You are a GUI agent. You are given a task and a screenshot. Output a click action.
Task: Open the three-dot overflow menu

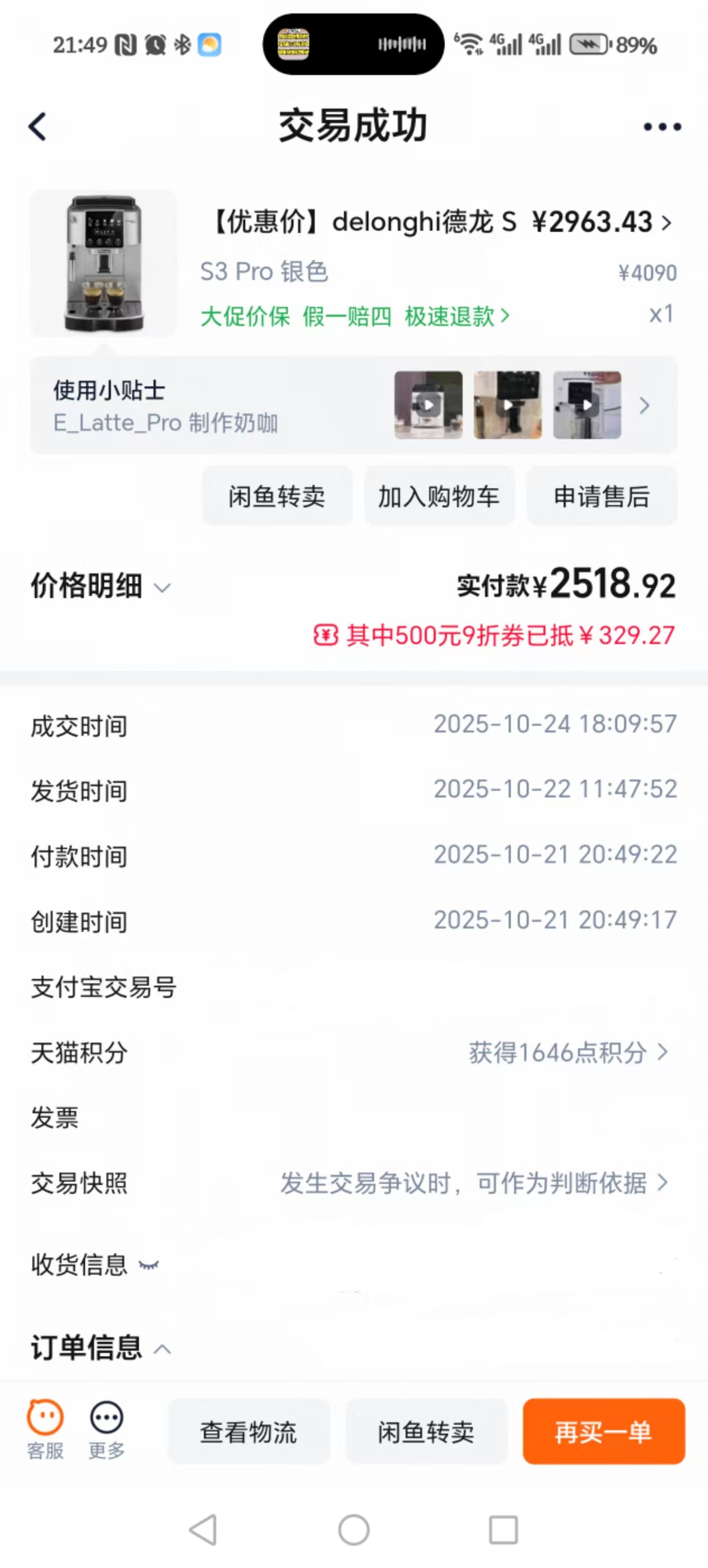coord(662,127)
